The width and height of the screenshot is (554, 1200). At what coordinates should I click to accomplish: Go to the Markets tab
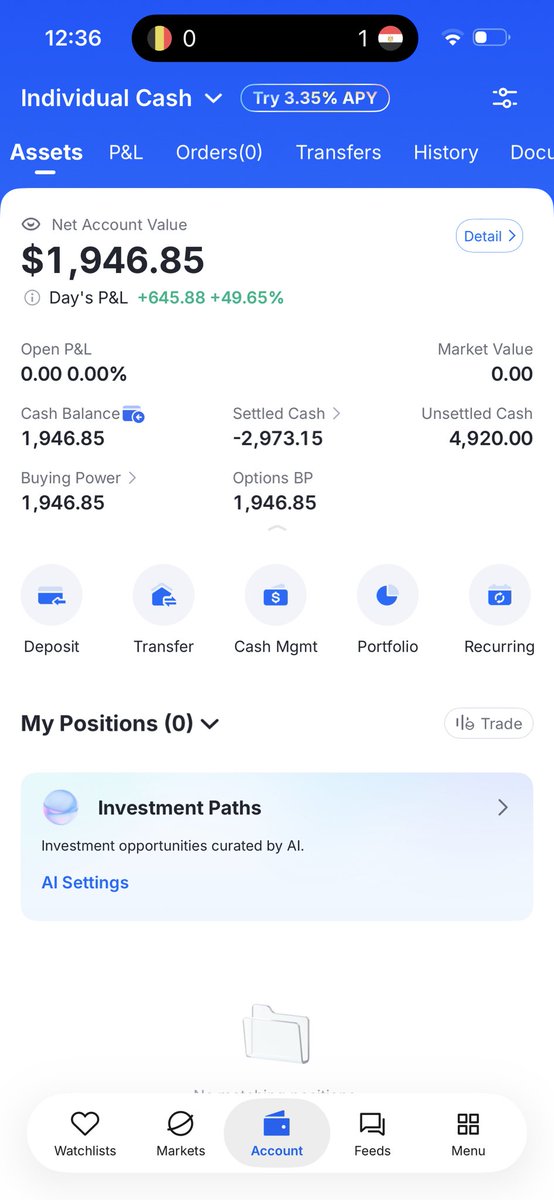point(181,1132)
